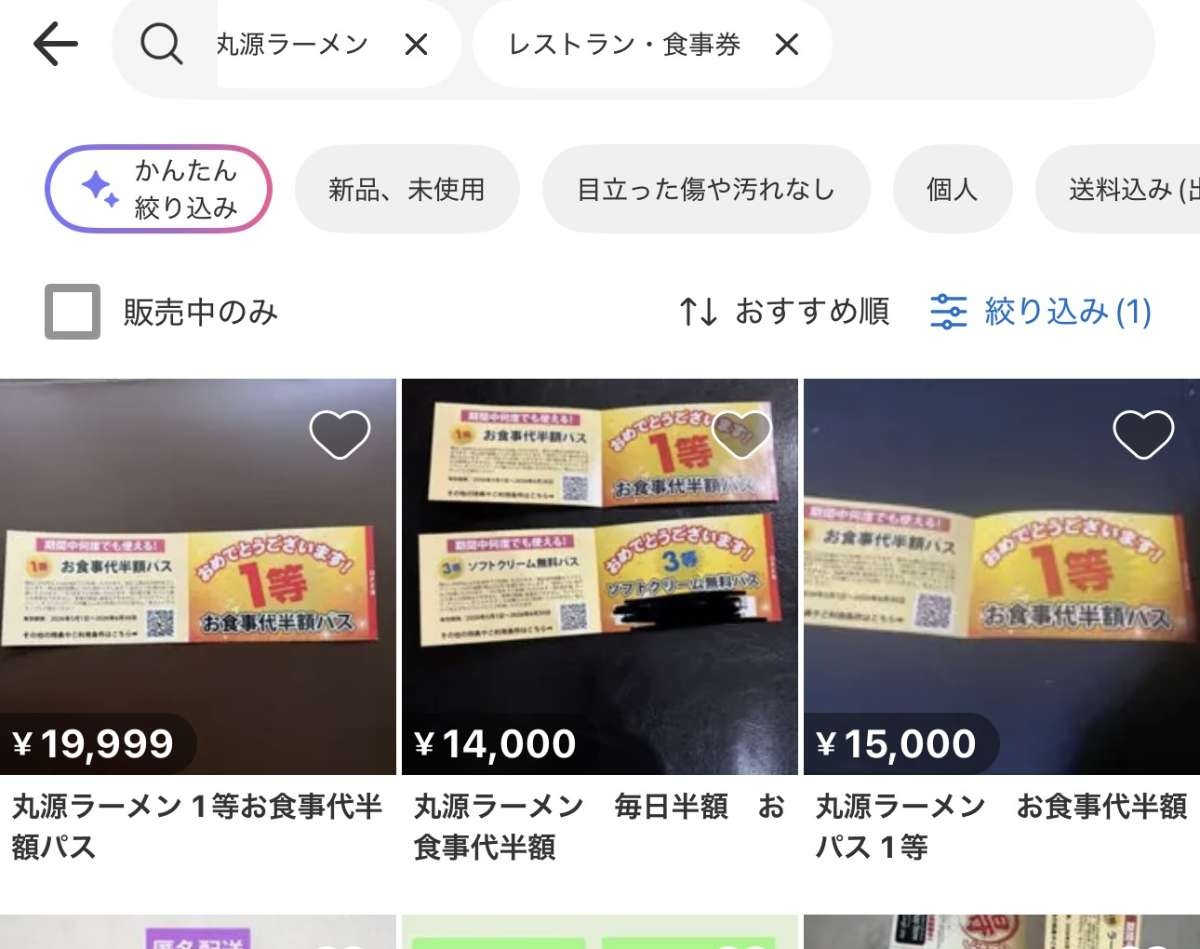Open the ¥15,000 お食事代半額パス listing
Screen dimensions: 1200x949
click(1001, 600)
